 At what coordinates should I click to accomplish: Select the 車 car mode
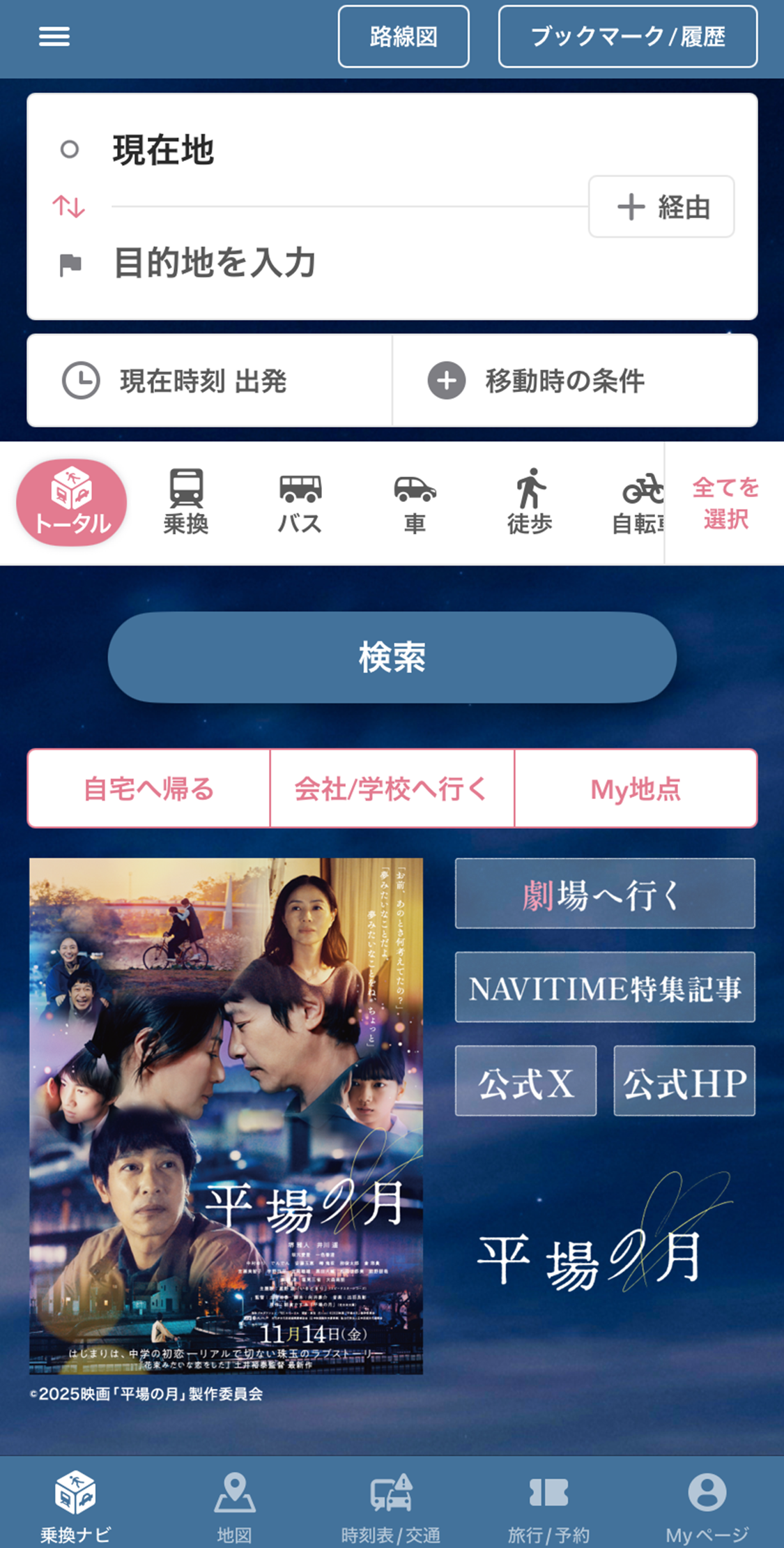(x=415, y=502)
